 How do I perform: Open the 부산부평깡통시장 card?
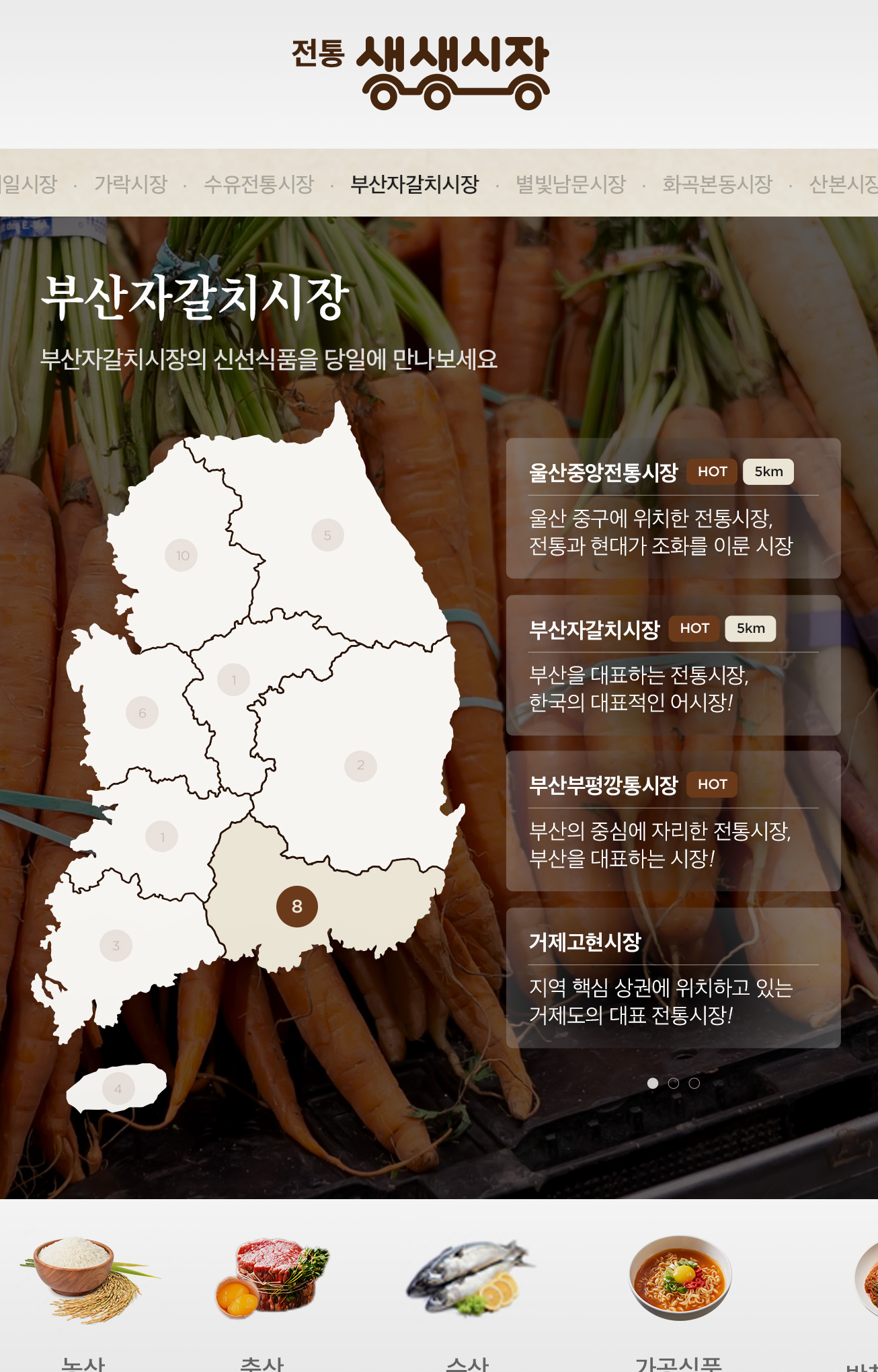673,821
